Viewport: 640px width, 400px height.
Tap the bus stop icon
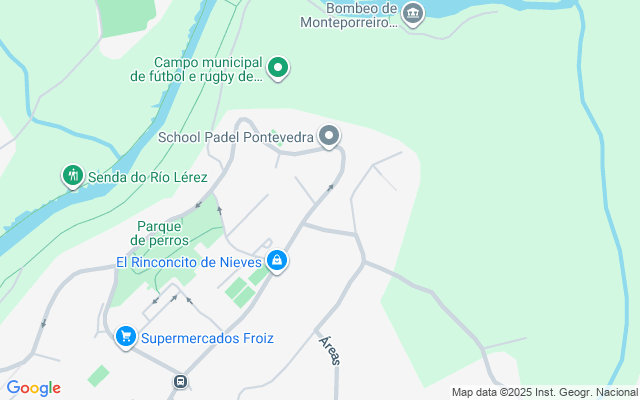tap(180, 382)
